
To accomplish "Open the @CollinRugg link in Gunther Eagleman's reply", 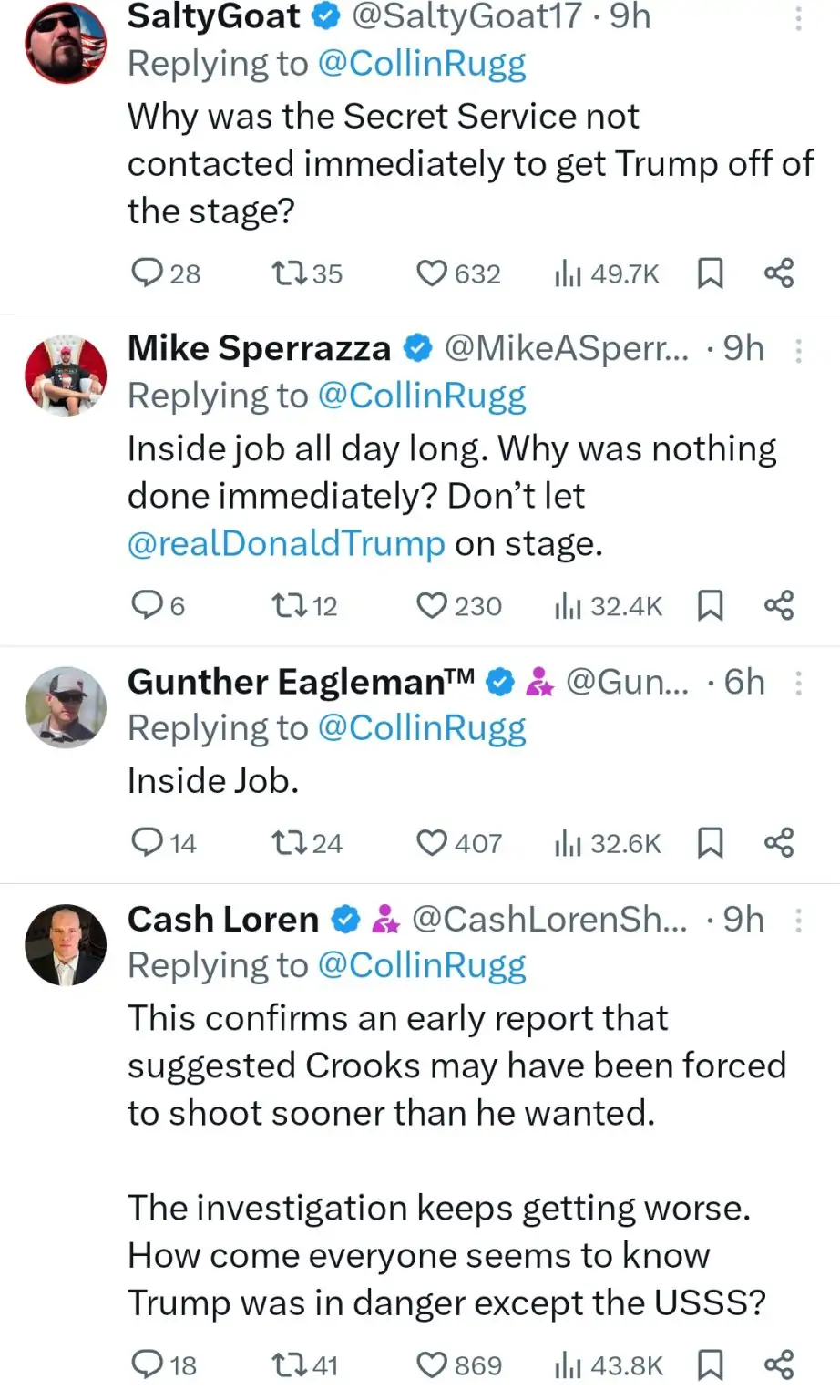I will (x=422, y=728).
